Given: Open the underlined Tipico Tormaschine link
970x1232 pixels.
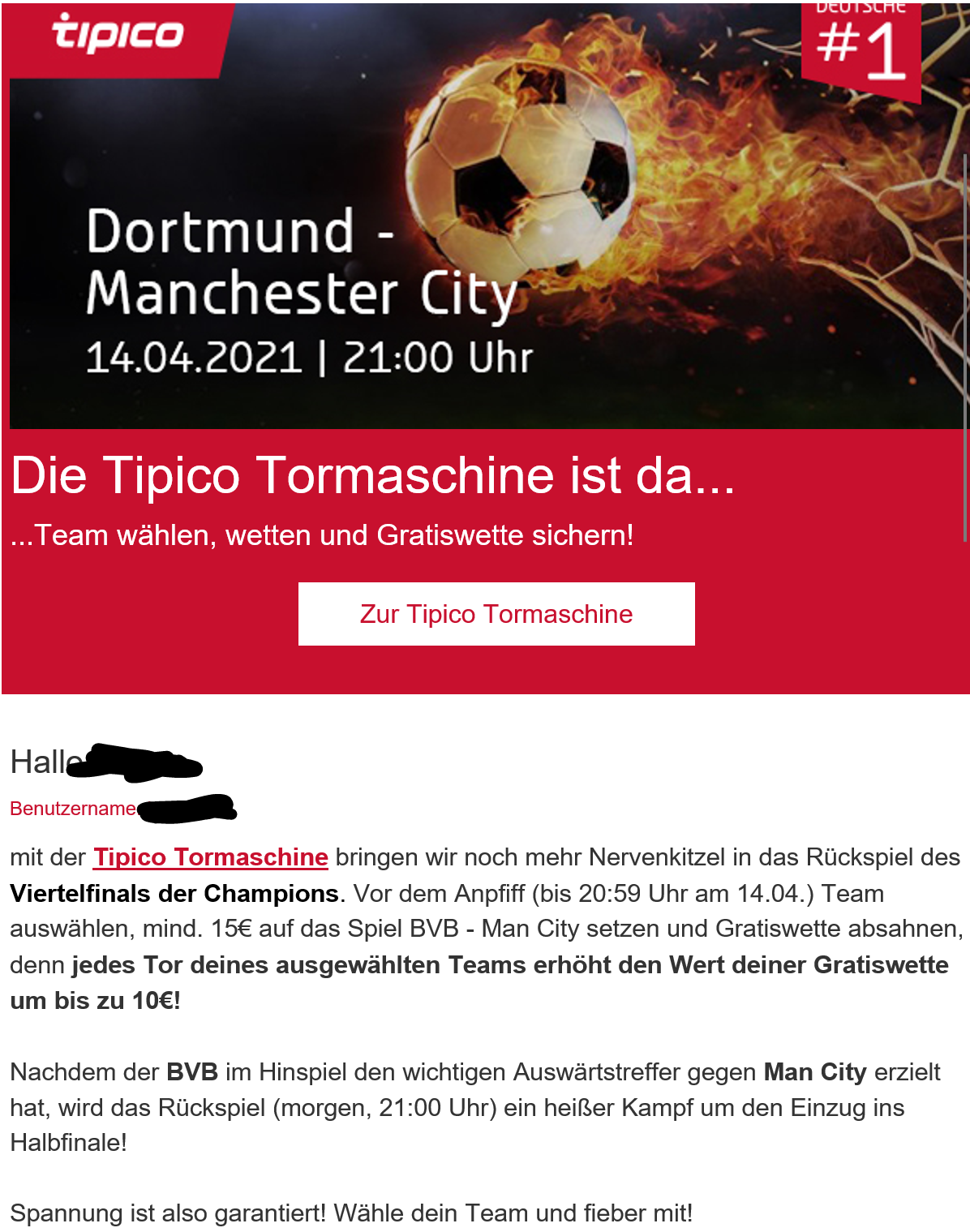Looking at the screenshot, I should (211, 857).
